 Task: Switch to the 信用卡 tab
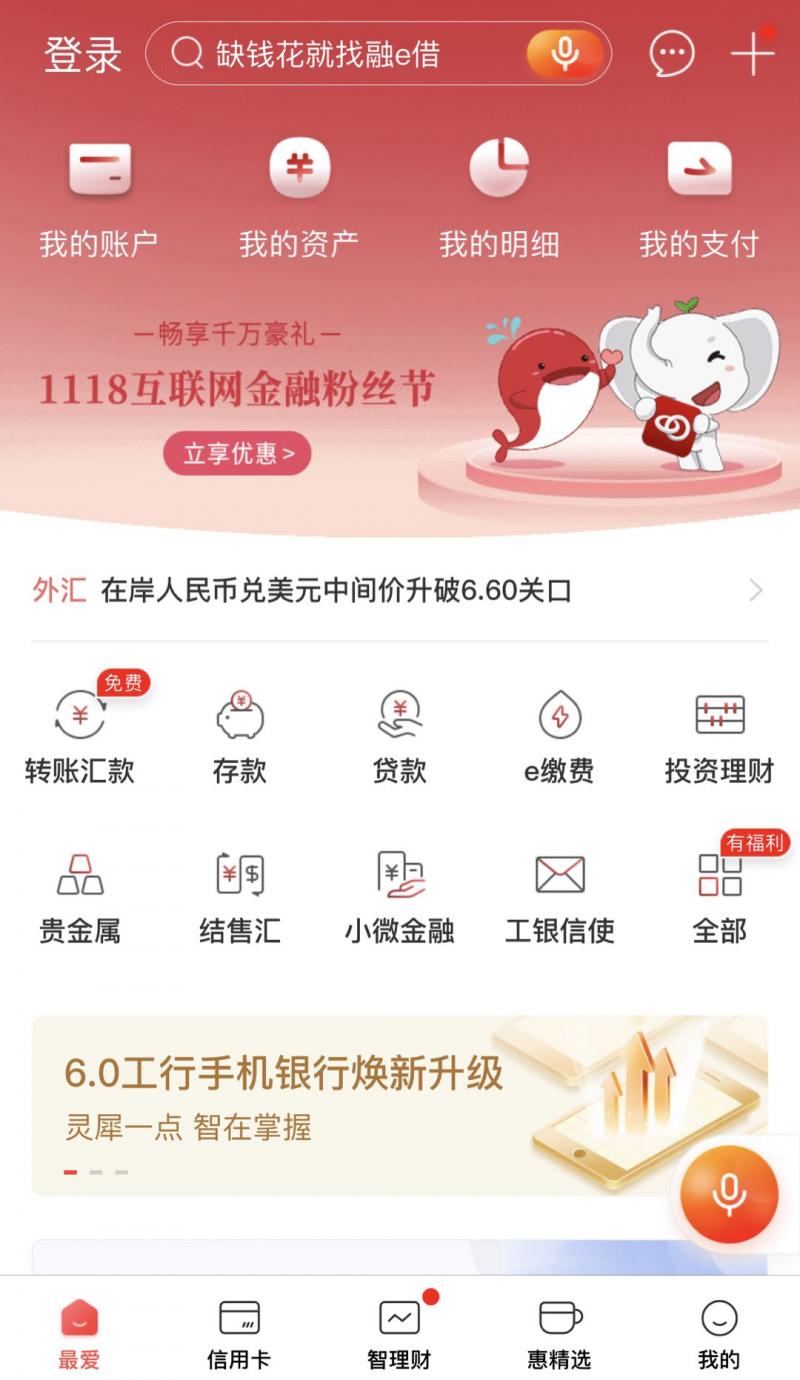tap(239, 1334)
